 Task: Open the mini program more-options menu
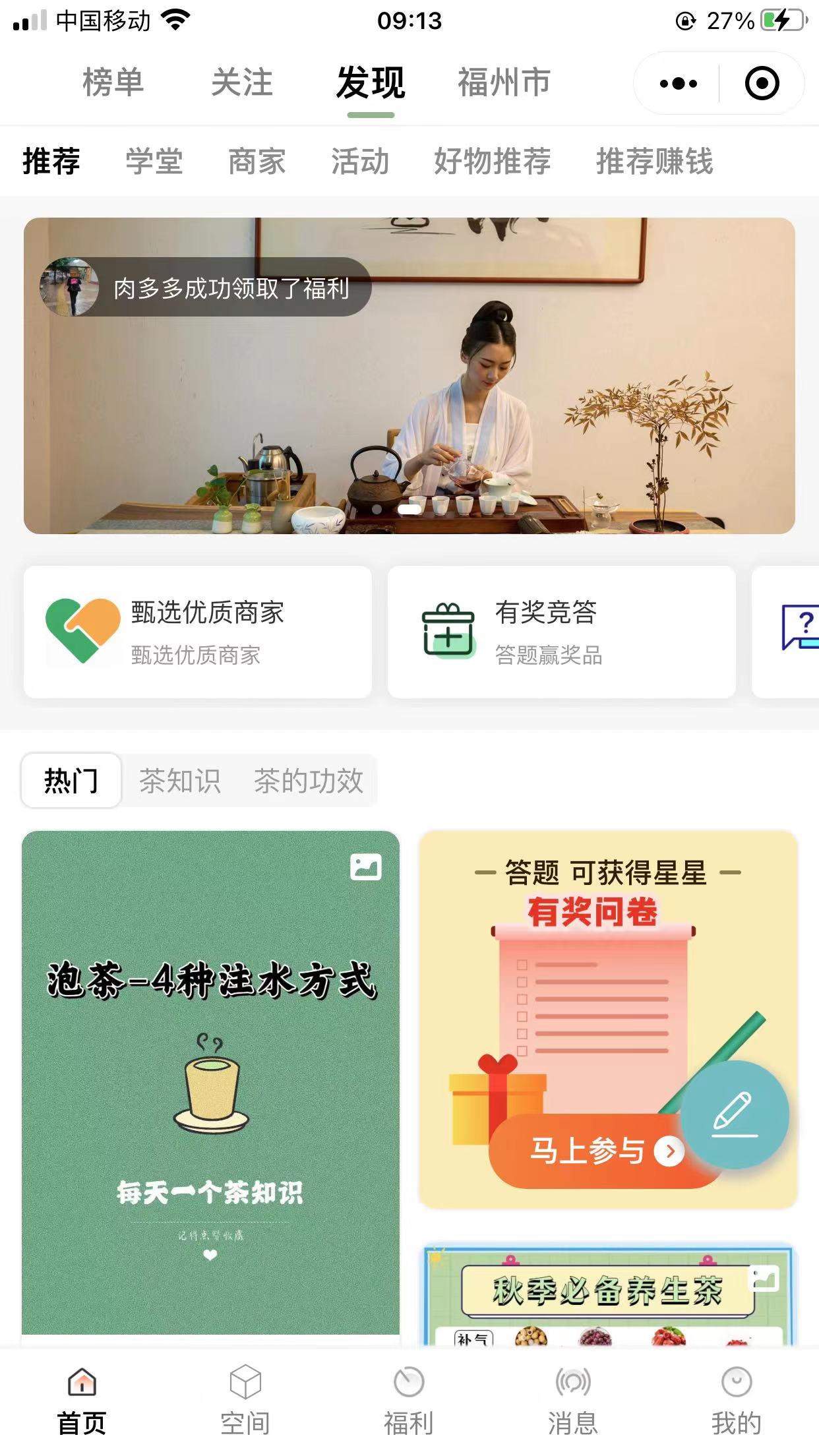coord(678,84)
